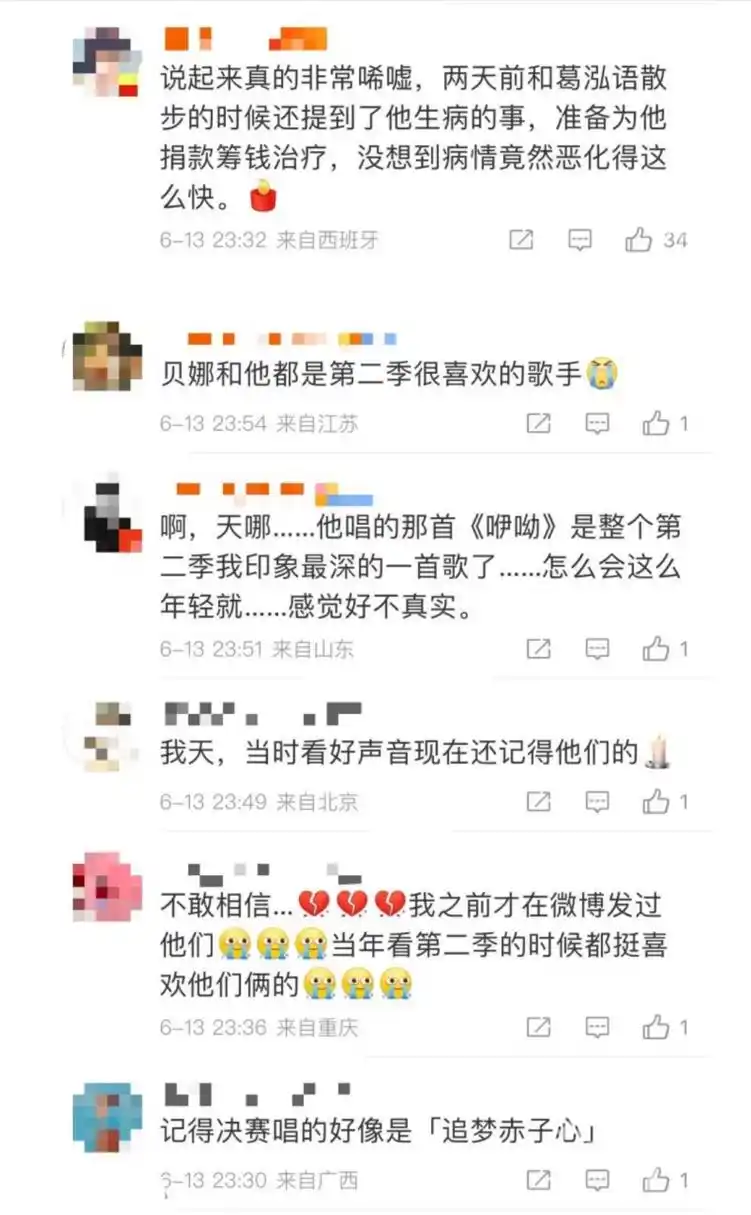Toggle like on the 山东 user's comment
This screenshot has width=751, height=1215.
click(x=655, y=647)
